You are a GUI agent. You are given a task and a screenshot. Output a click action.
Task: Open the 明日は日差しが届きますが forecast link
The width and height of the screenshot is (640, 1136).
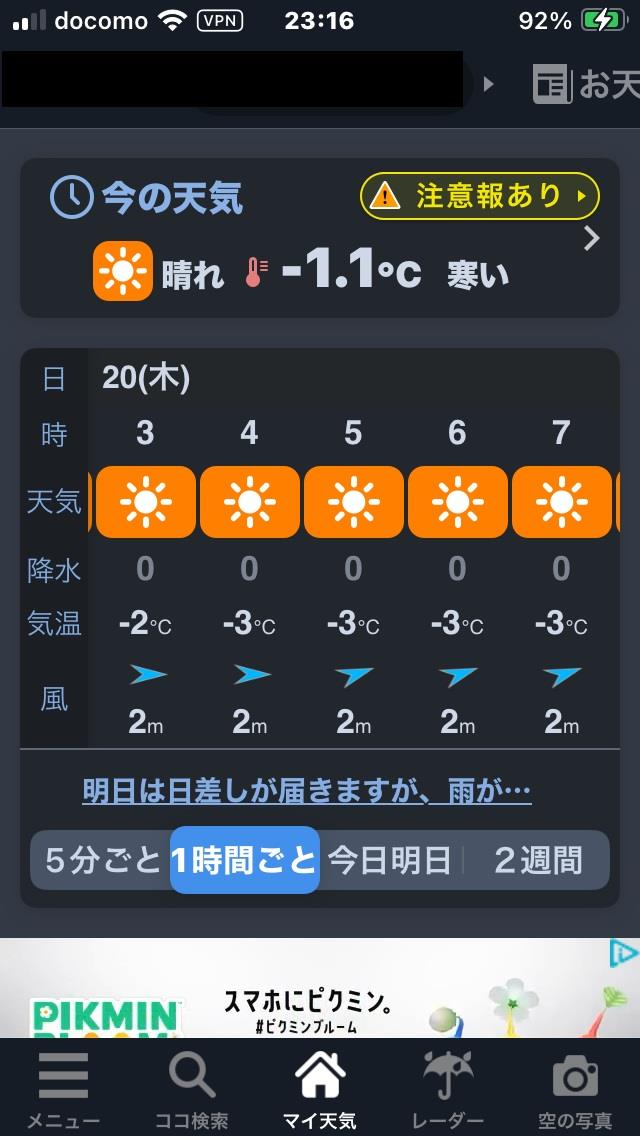[307, 790]
